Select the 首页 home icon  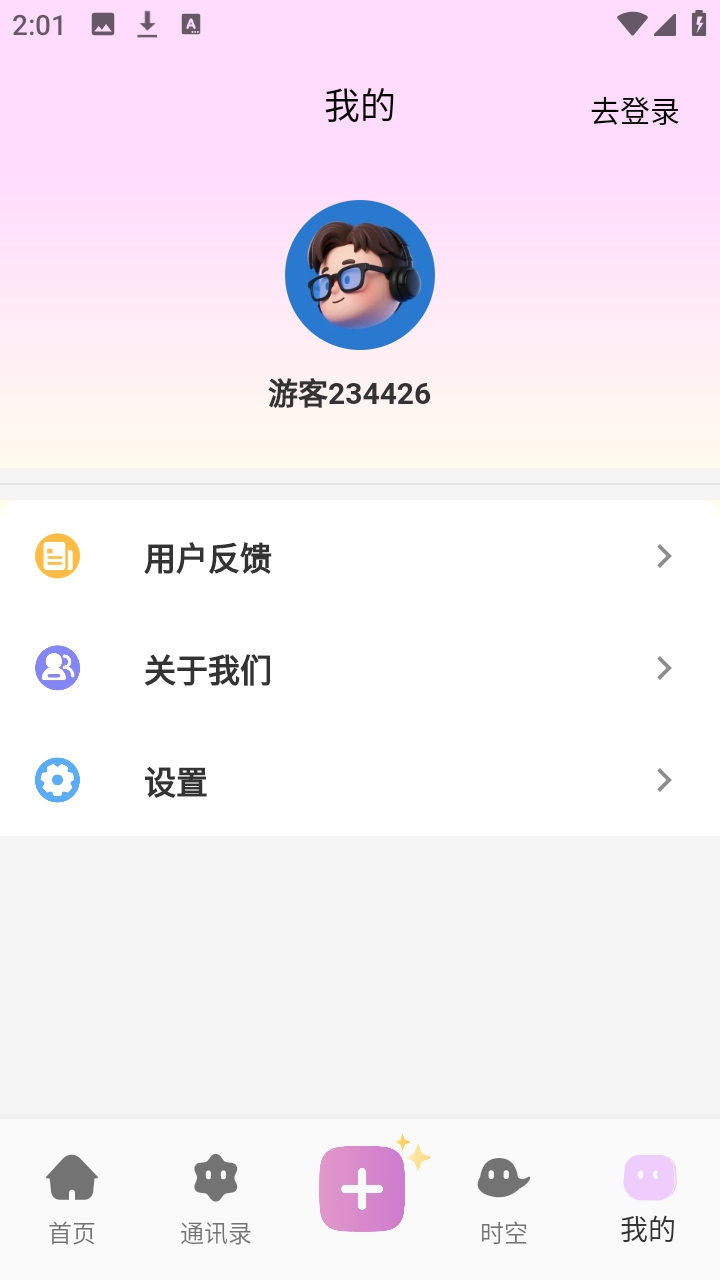[x=71, y=1178]
